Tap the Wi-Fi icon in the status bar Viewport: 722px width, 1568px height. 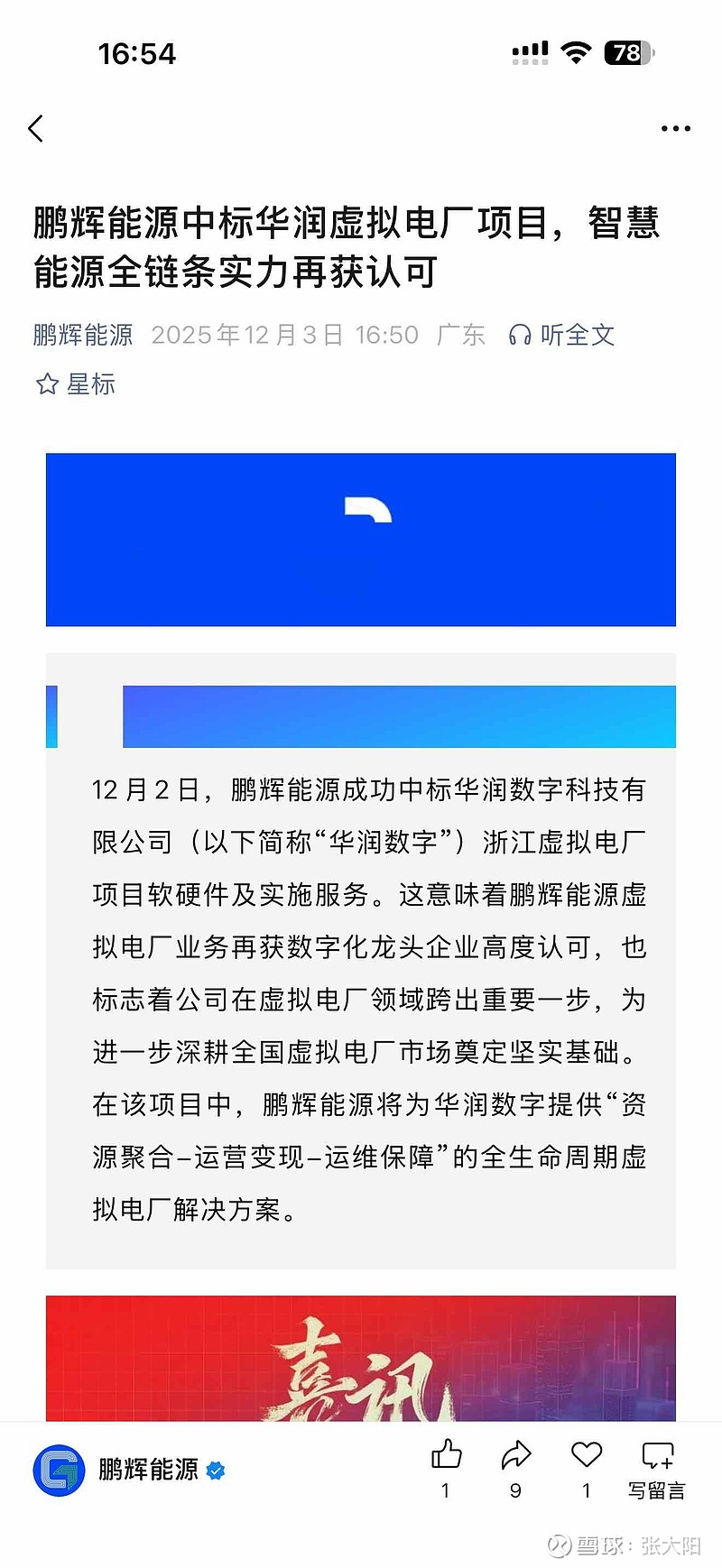pos(576,51)
